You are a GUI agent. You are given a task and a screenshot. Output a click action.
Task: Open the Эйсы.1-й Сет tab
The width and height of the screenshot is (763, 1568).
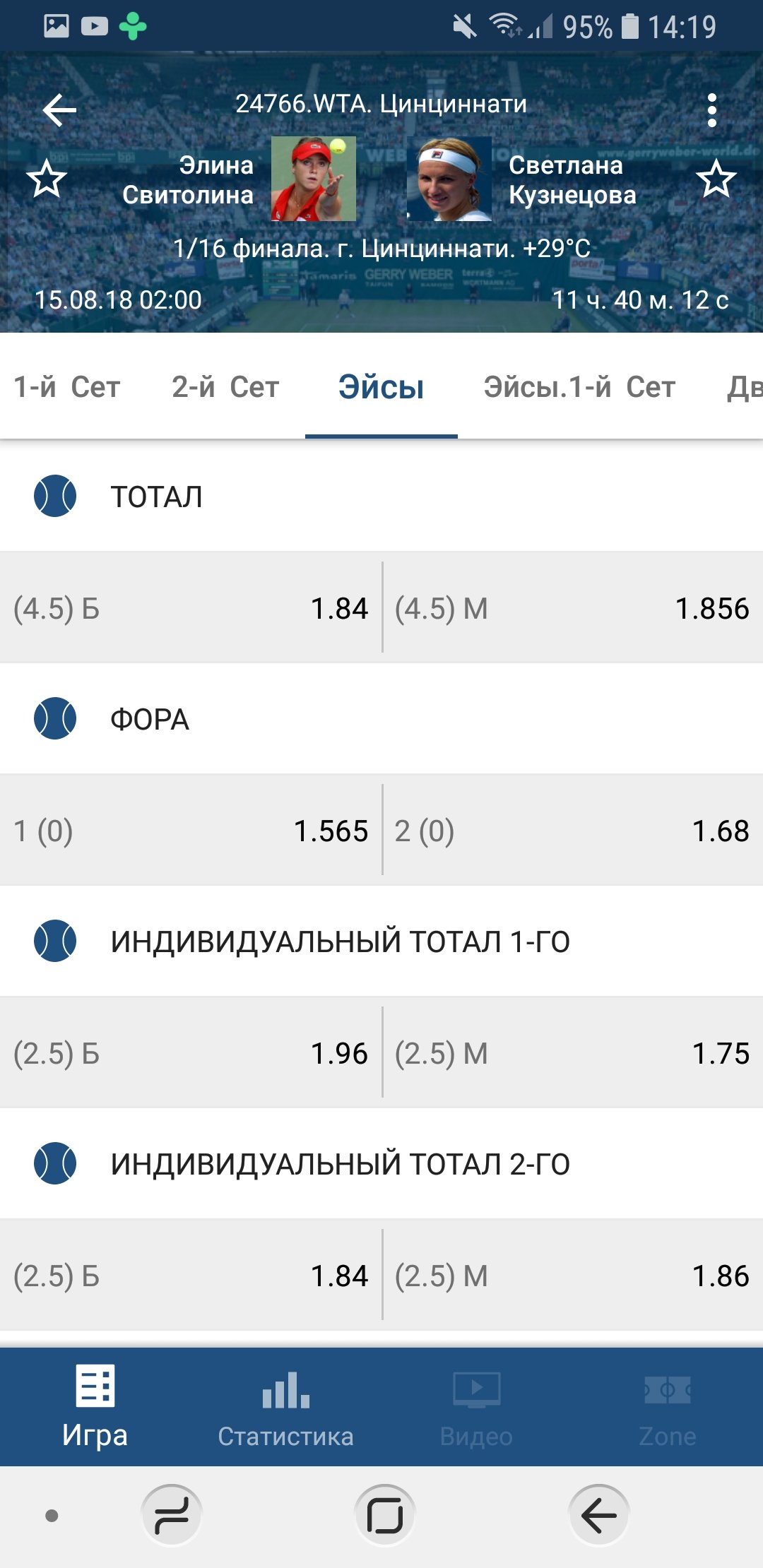pos(579,387)
